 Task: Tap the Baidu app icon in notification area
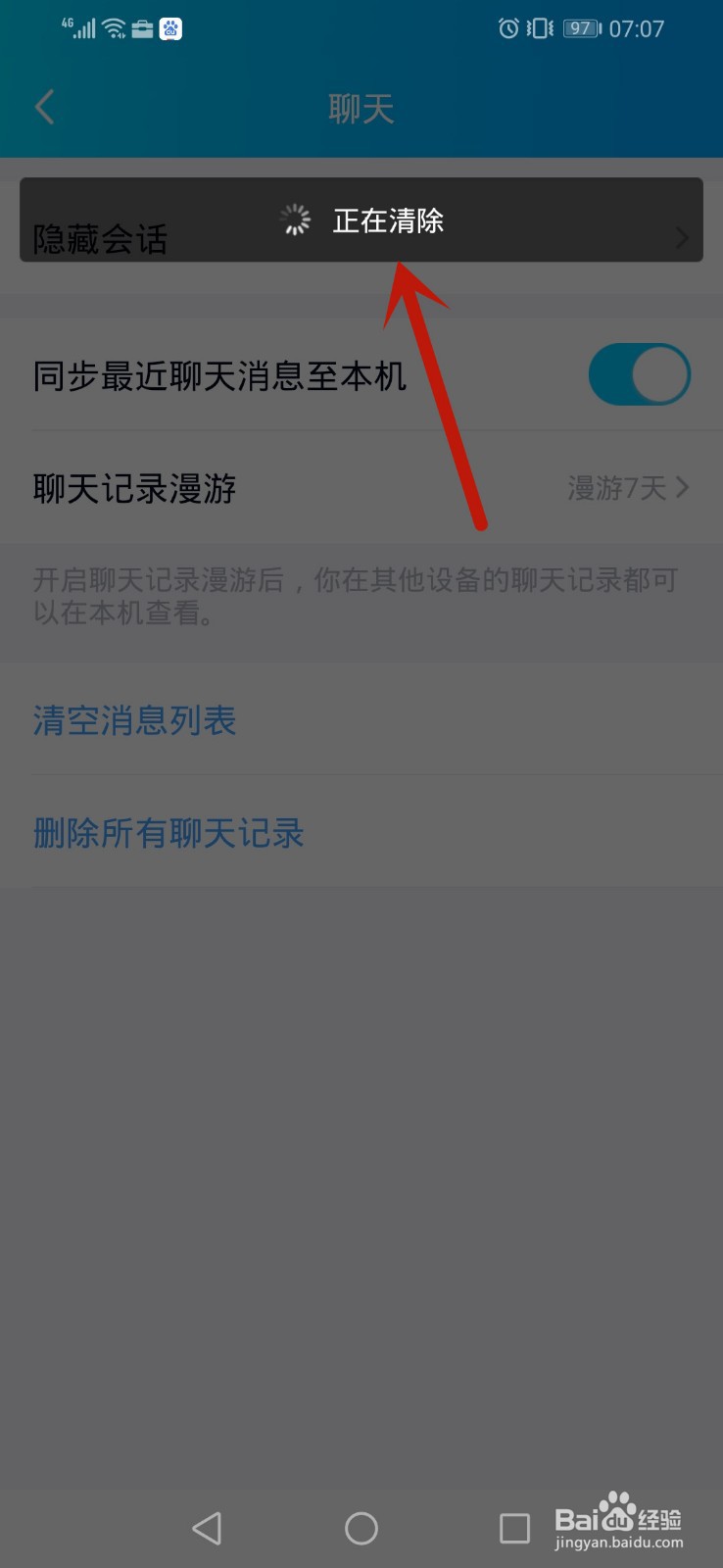(169, 28)
